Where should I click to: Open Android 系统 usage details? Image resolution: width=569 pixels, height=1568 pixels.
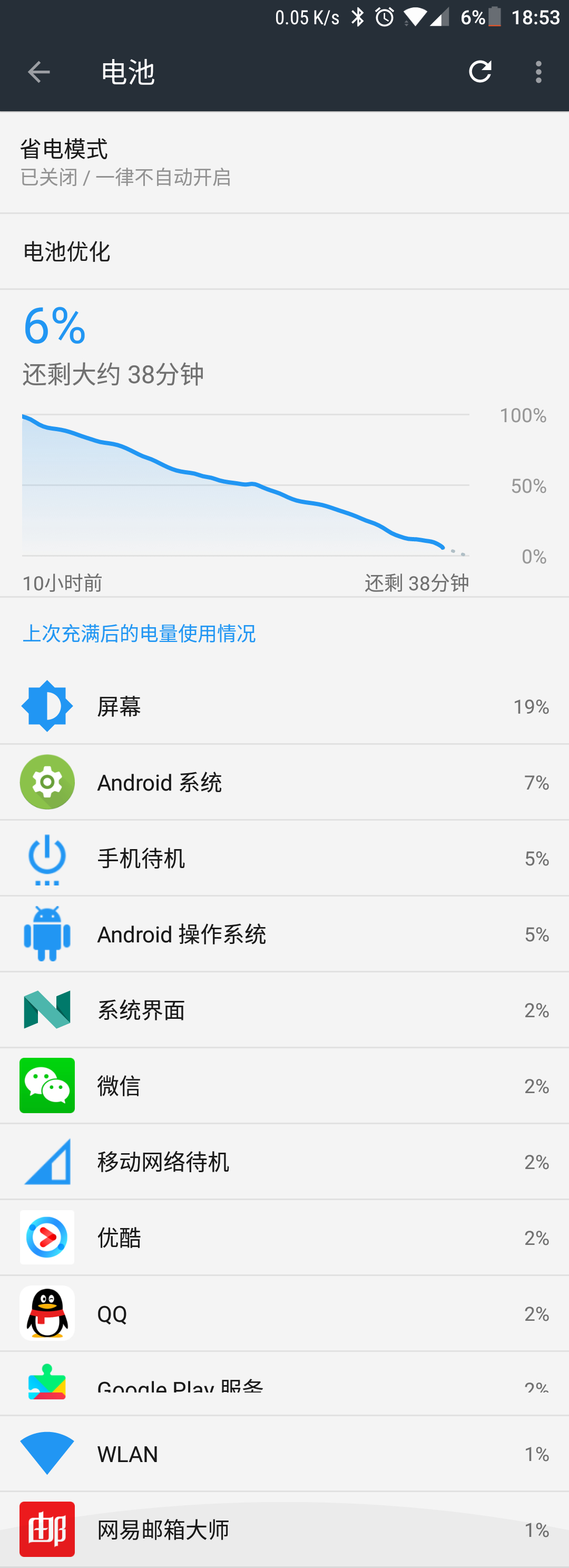pyautogui.click(x=284, y=782)
